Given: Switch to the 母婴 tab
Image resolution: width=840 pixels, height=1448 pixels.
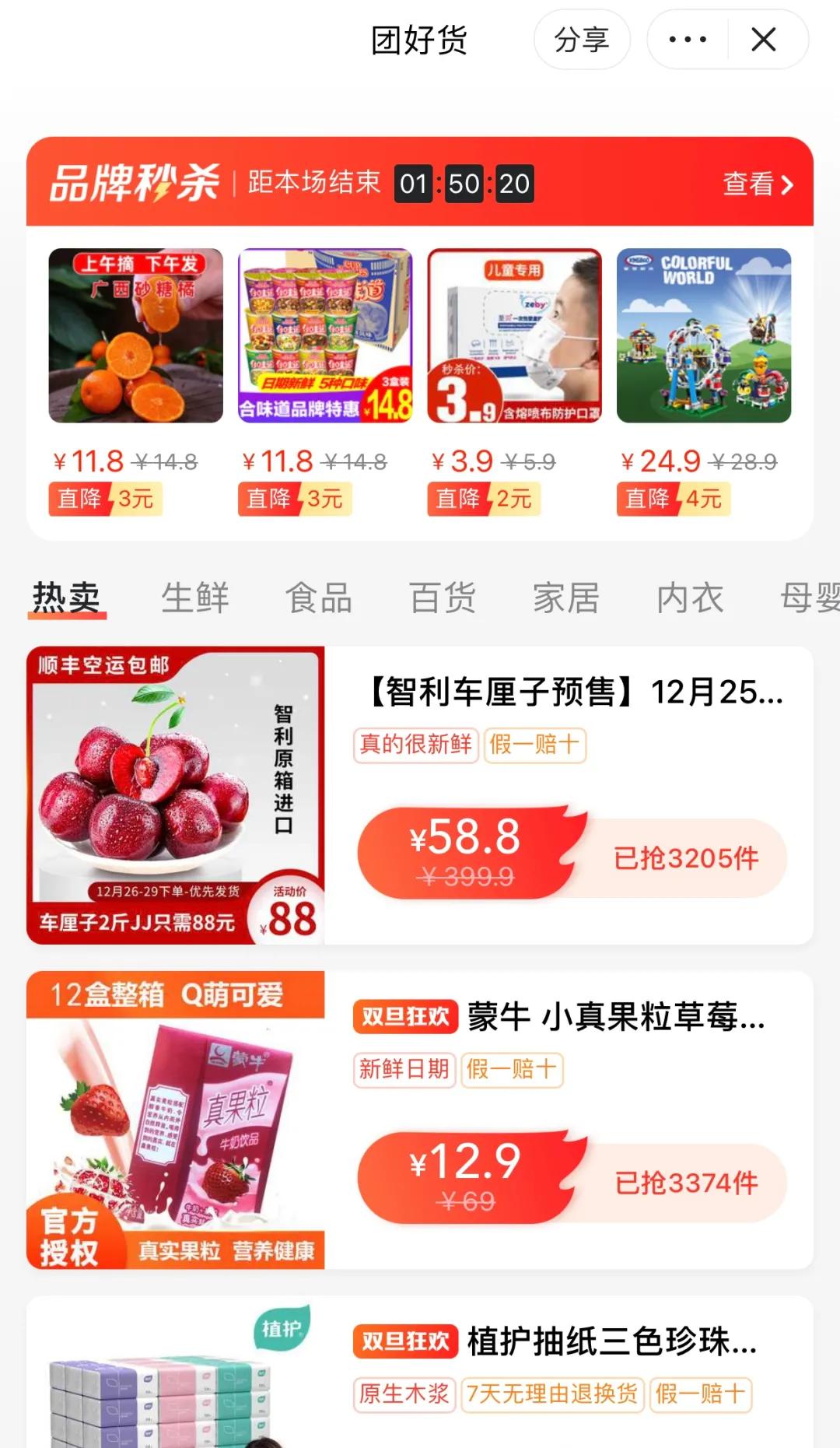Looking at the screenshot, I should point(809,598).
